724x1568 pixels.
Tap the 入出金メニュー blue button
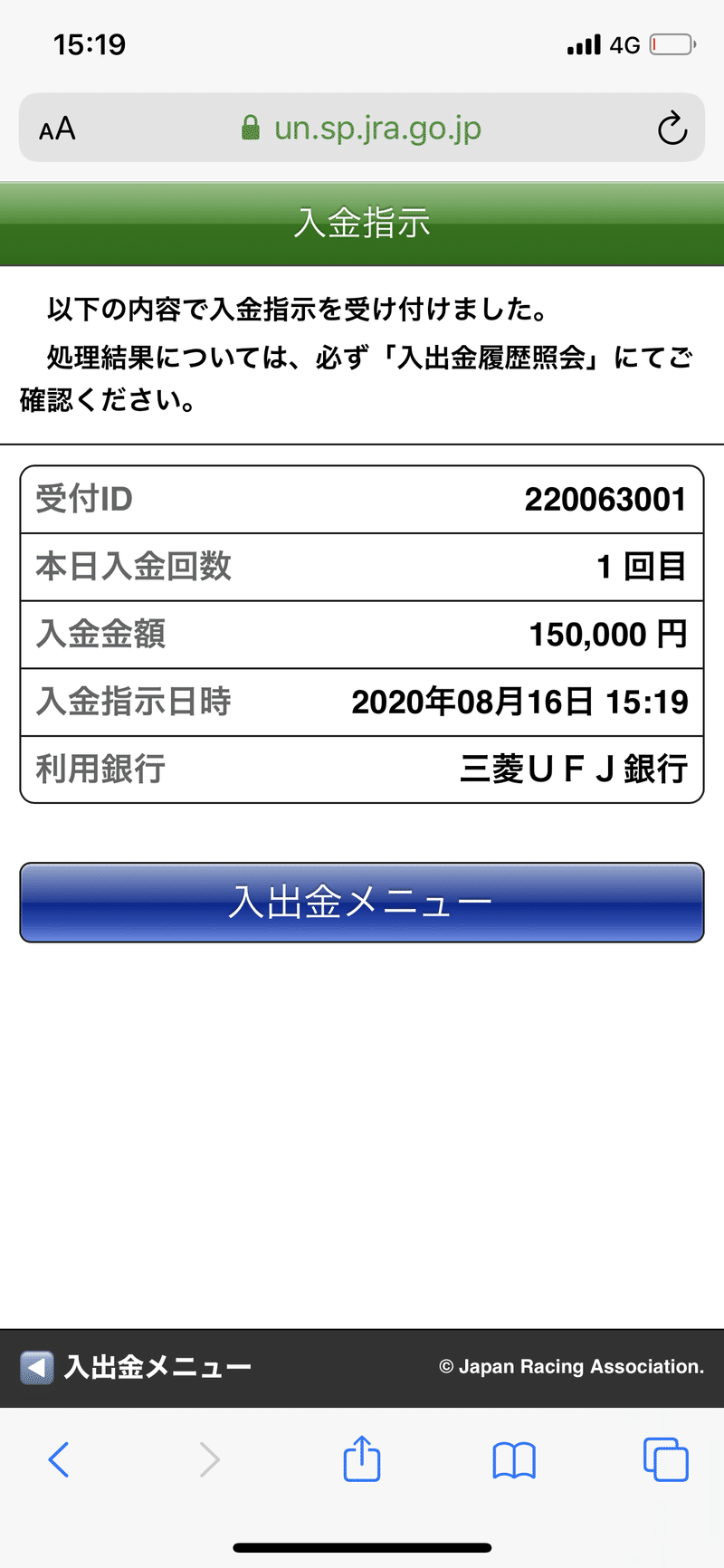point(362,902)
